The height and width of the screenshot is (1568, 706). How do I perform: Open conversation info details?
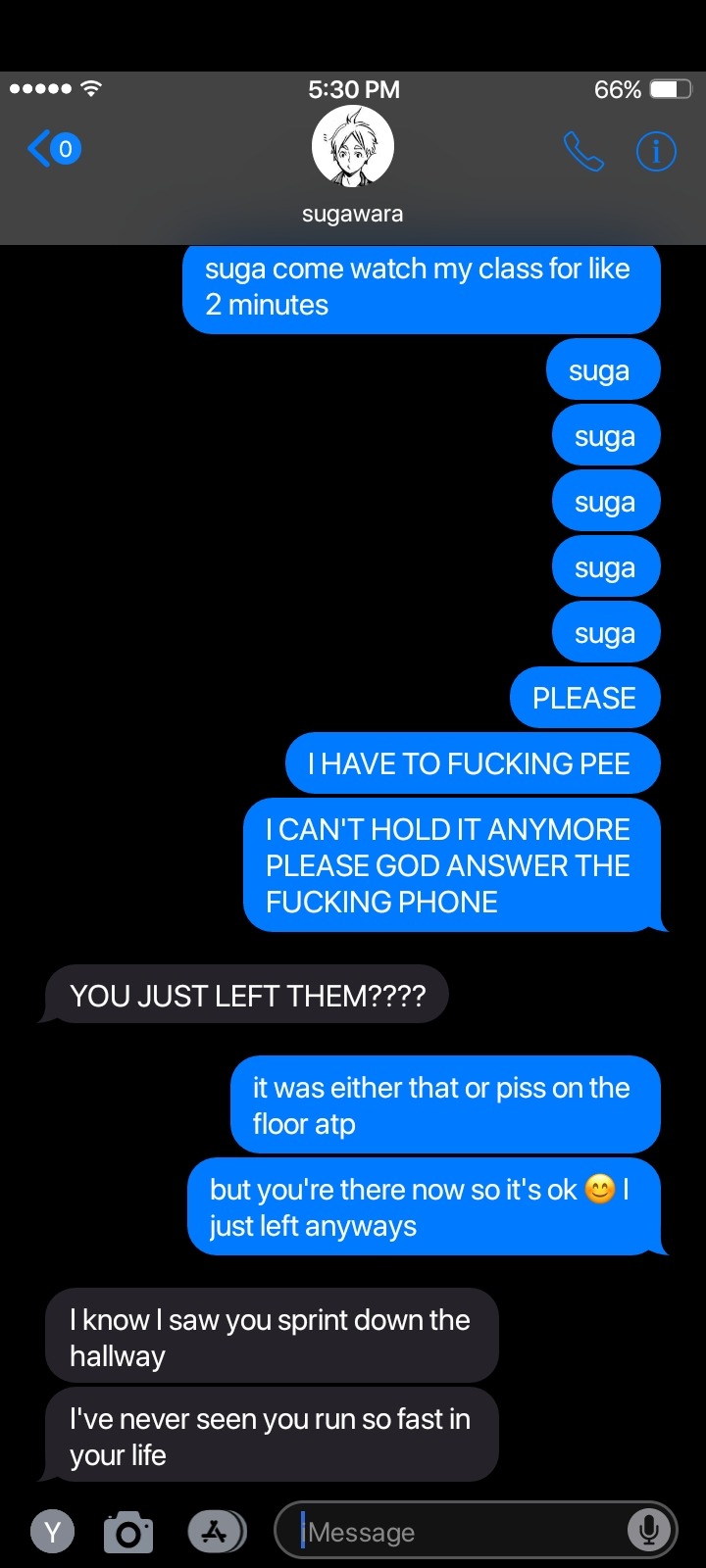tap(656, 151)
